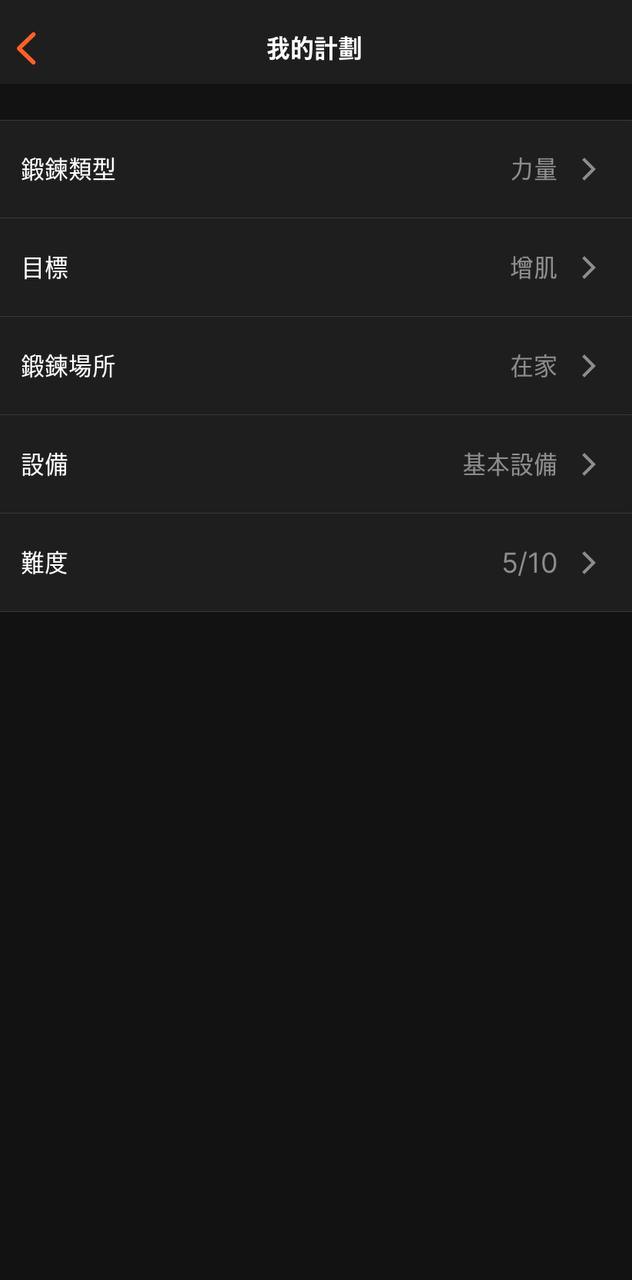
Task: Go back using the orange arrow
Action: coord(27,48)
